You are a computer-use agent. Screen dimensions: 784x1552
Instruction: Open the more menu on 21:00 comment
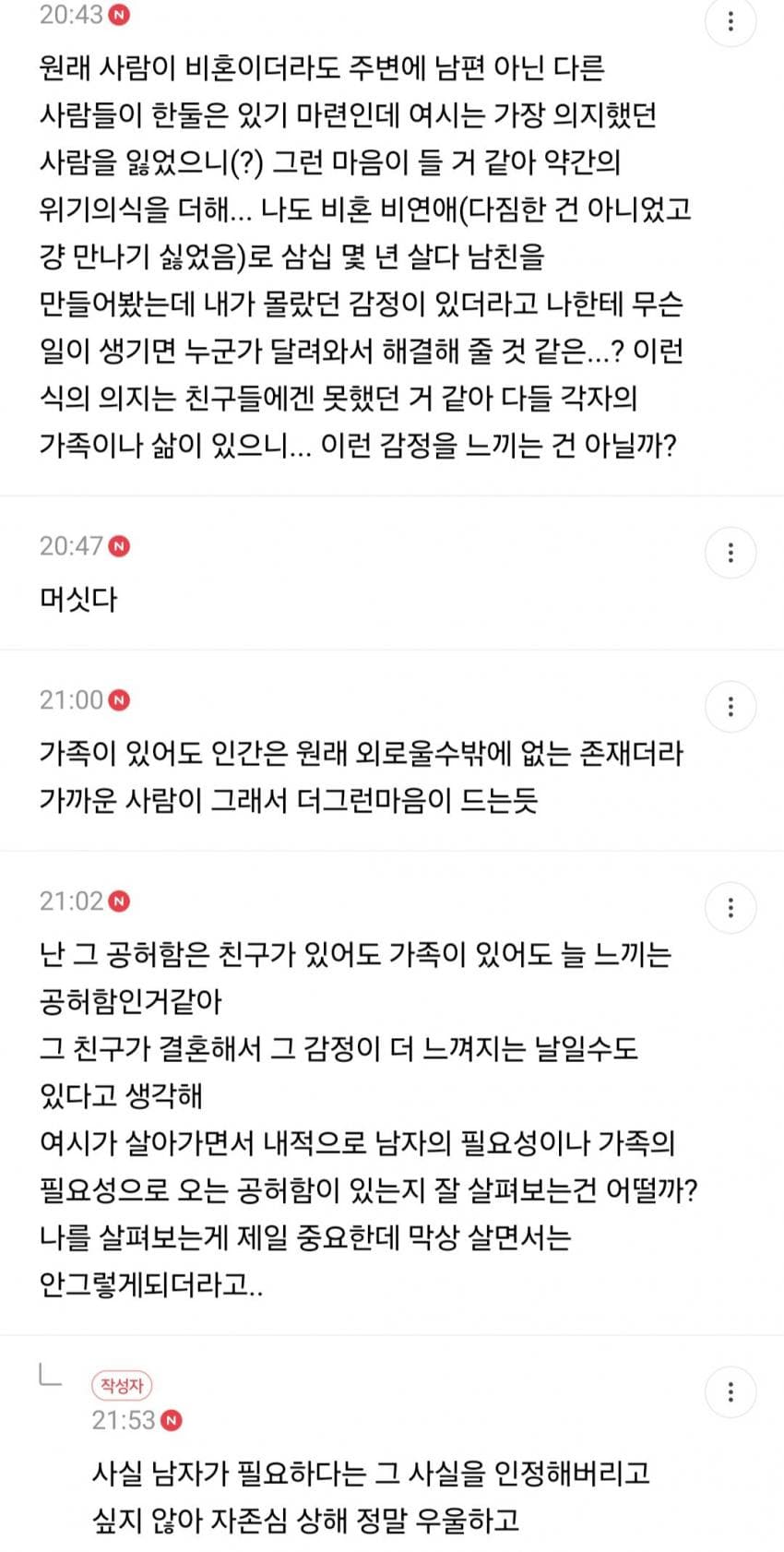731,707
